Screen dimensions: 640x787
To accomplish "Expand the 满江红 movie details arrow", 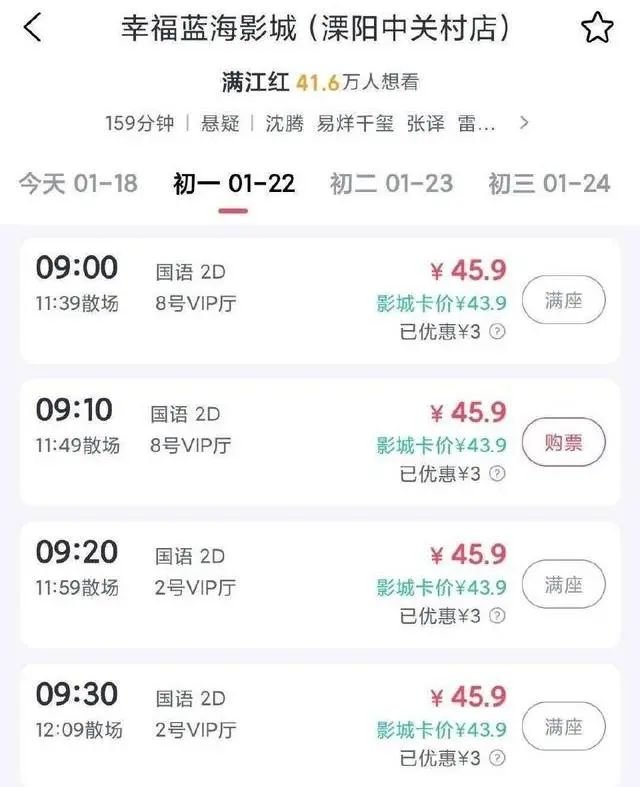I will 524,124.
